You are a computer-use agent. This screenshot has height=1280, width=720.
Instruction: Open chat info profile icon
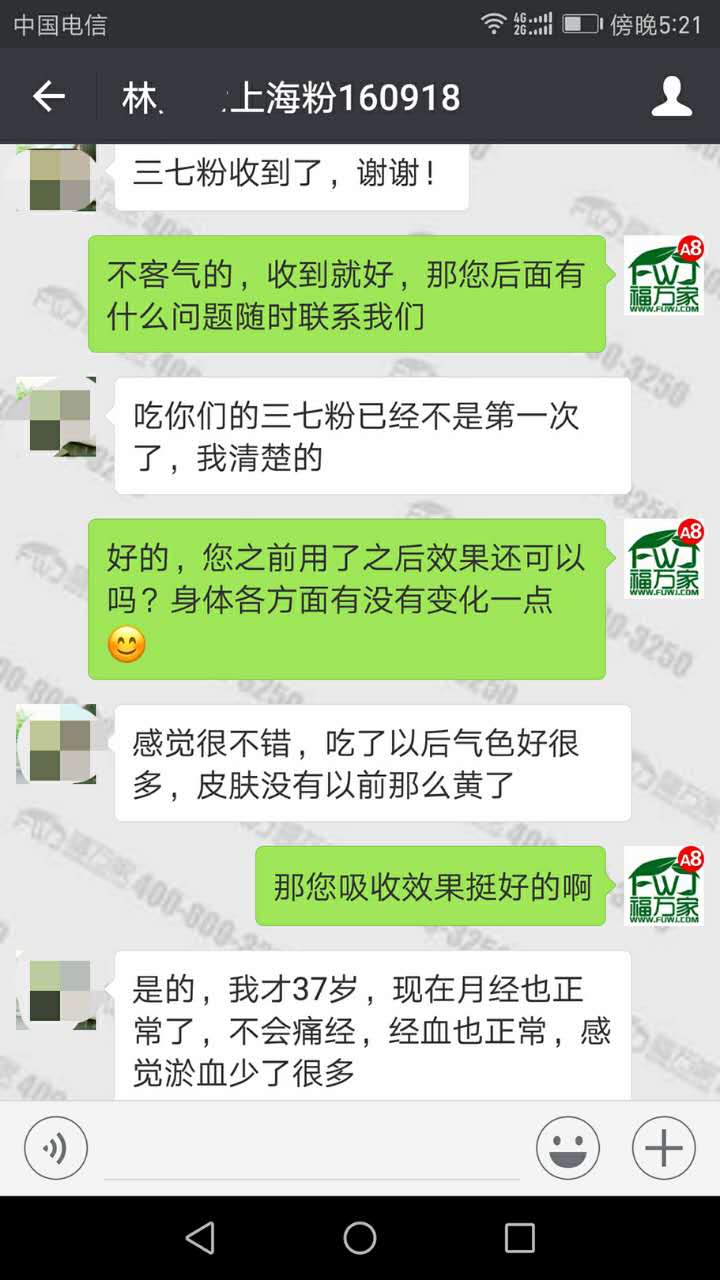click(671, 97)
